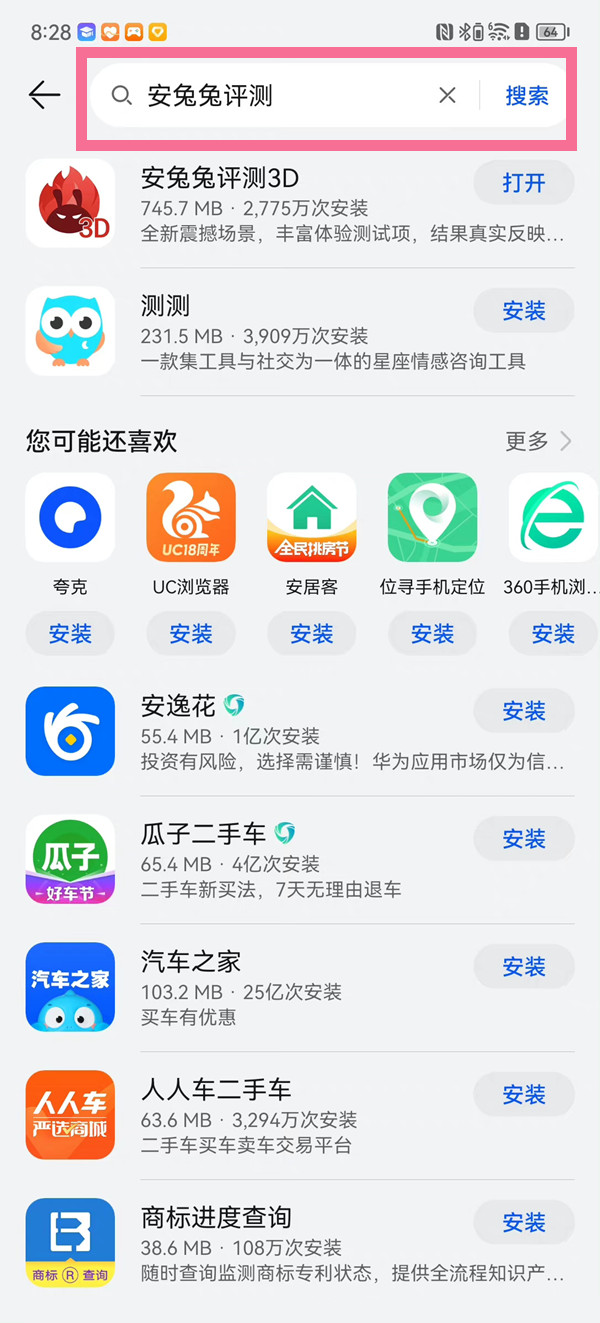Tap the 搜索 button
Screen dimensions: 600x1323
(x=526, y=95)
